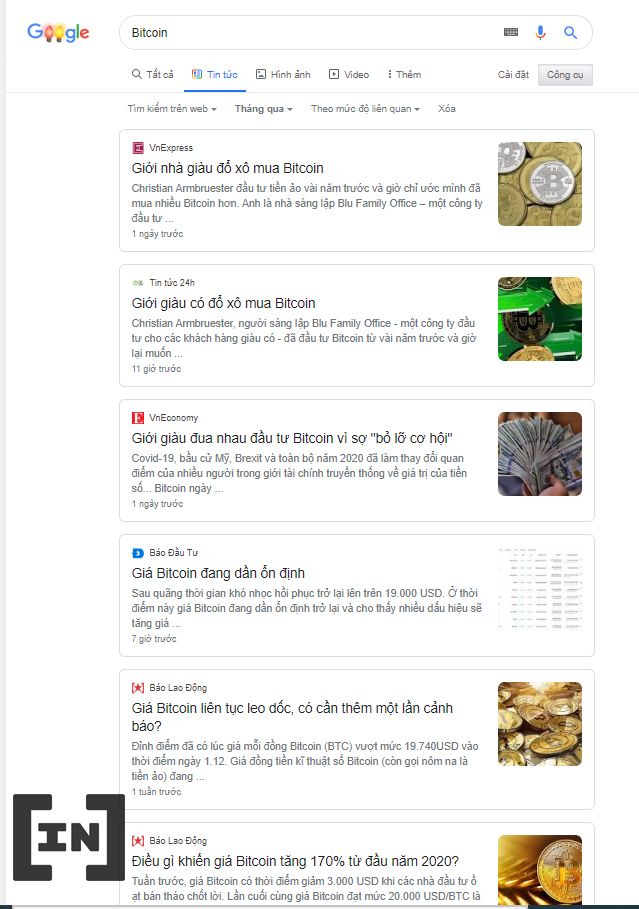Image resolution: width=639 pixels, height=909 pixels.
Task: Go to Google home via logo
Action: pyautogui.click(x=58, y=32)
